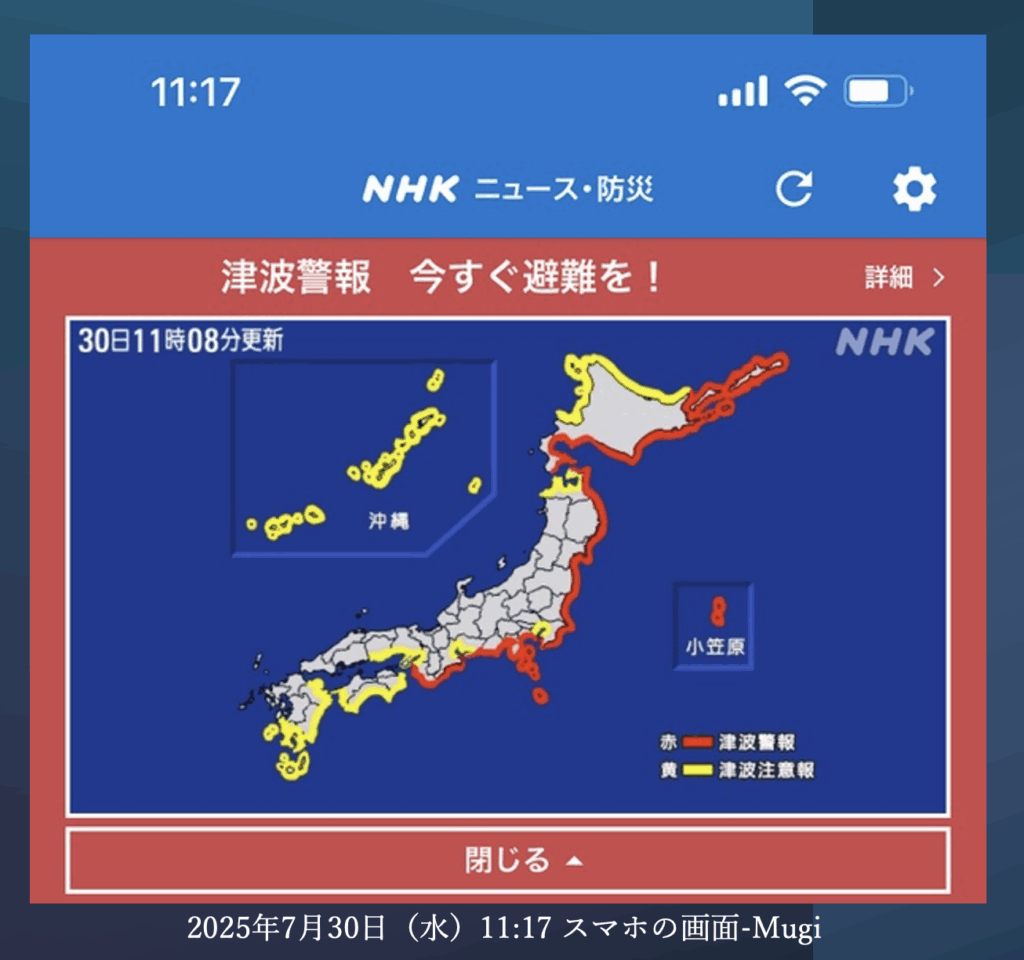This screenshot has width=1024, height=960.
Task: Collapse the map with 閉じる
Action: 507,860
